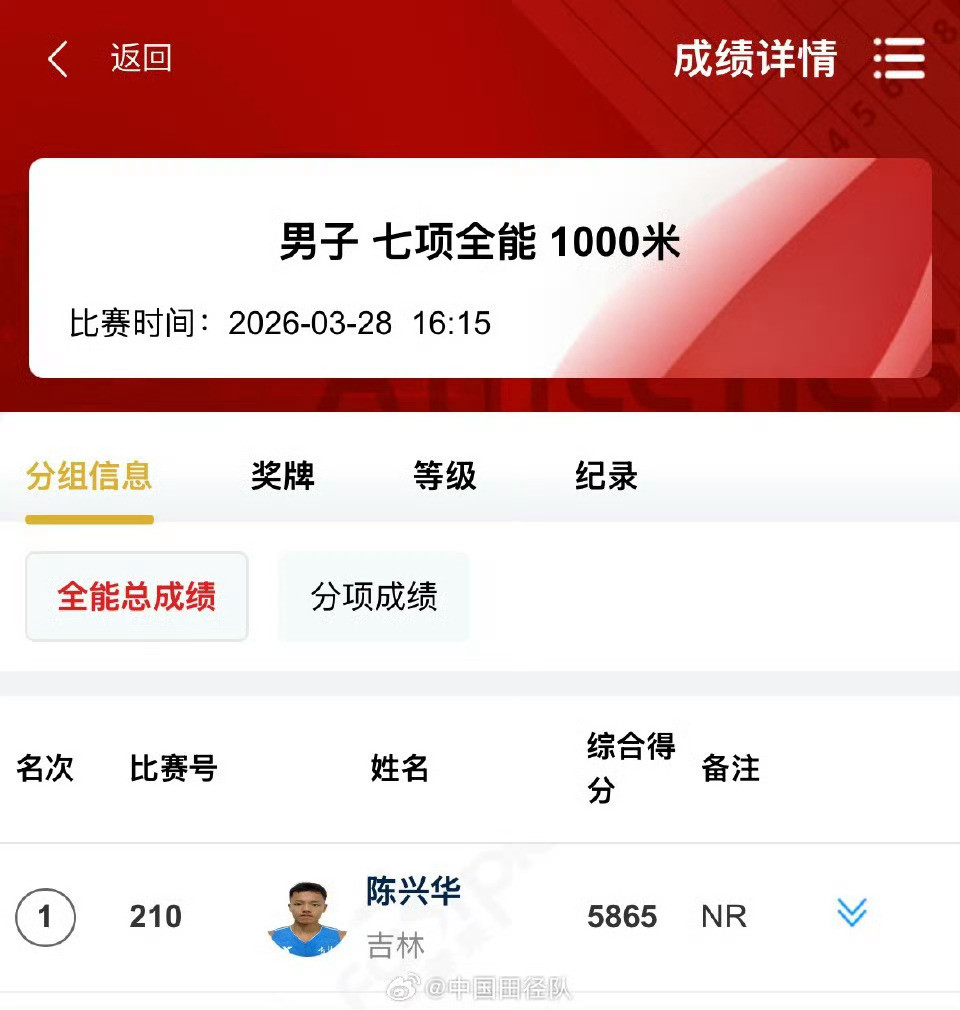Viewport: 960px width, 1010px height.
Task: Select the bib number 210
Action: pos(156,916)
